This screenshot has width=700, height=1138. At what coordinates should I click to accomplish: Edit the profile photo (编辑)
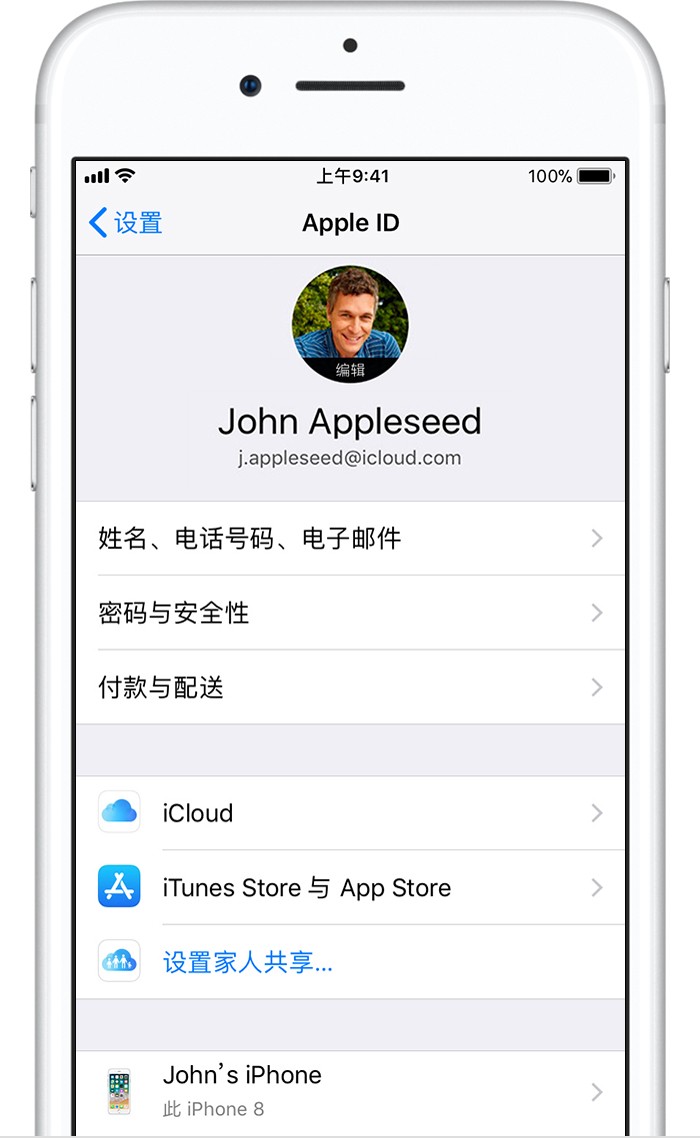coord(350,369)
